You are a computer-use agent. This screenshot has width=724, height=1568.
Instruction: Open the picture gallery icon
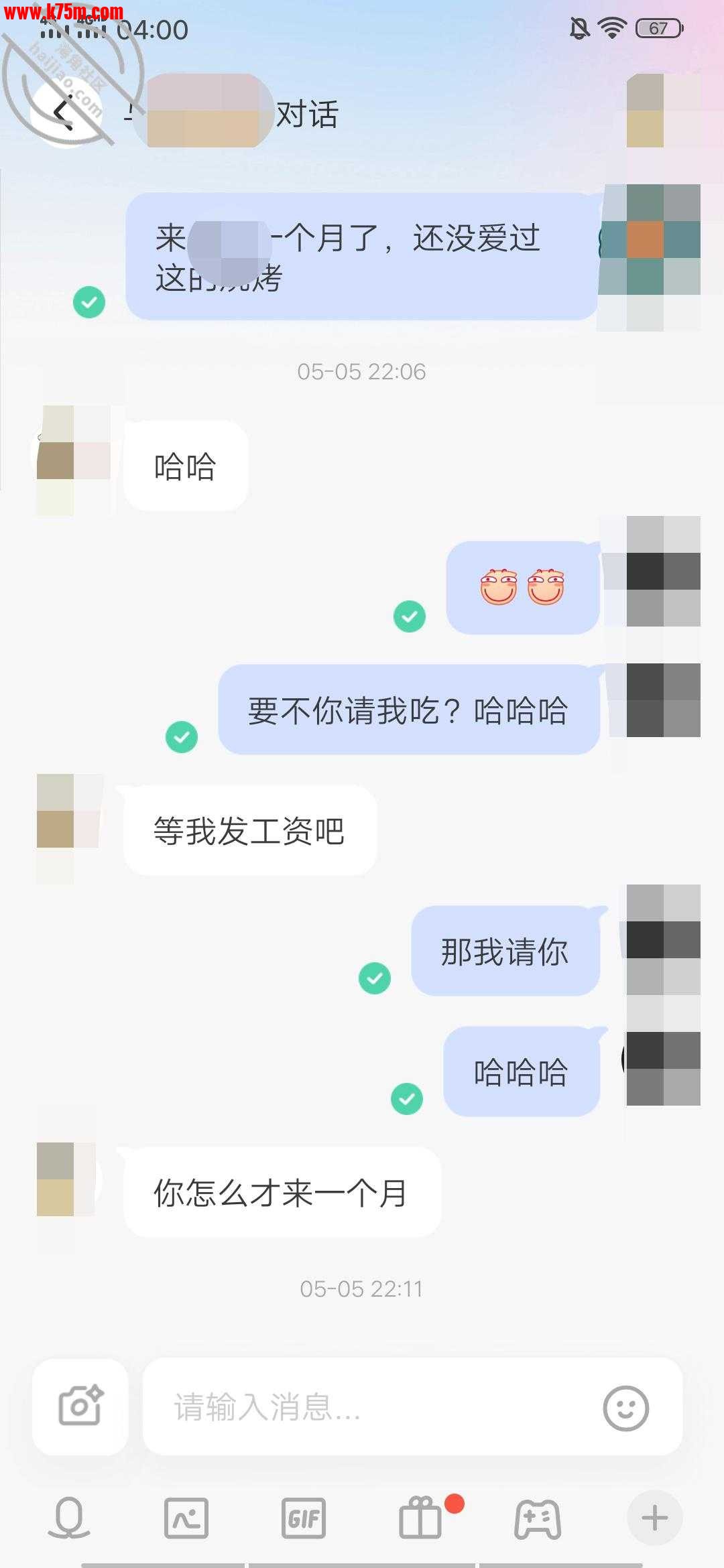click(186, 1518)
